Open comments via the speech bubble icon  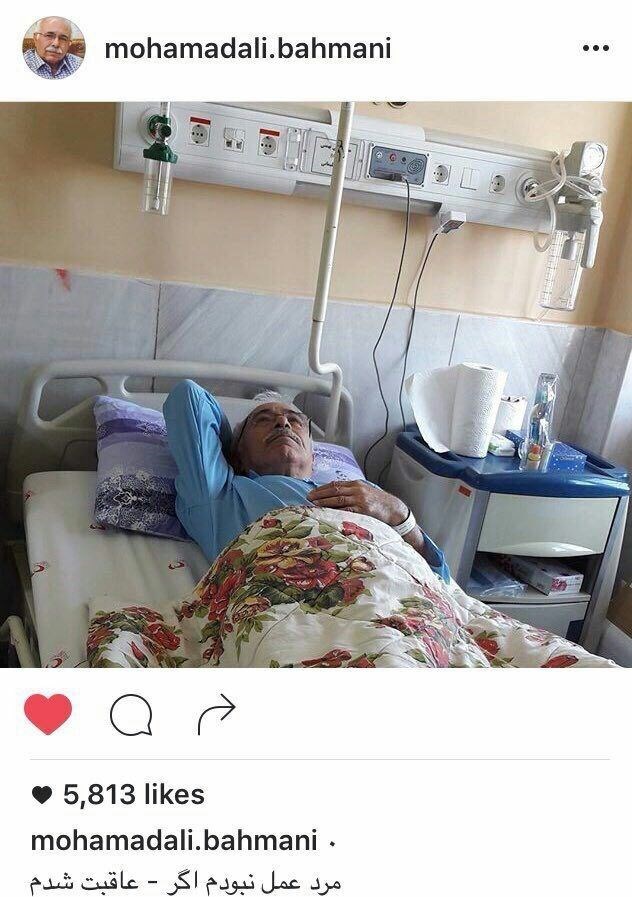131,714
